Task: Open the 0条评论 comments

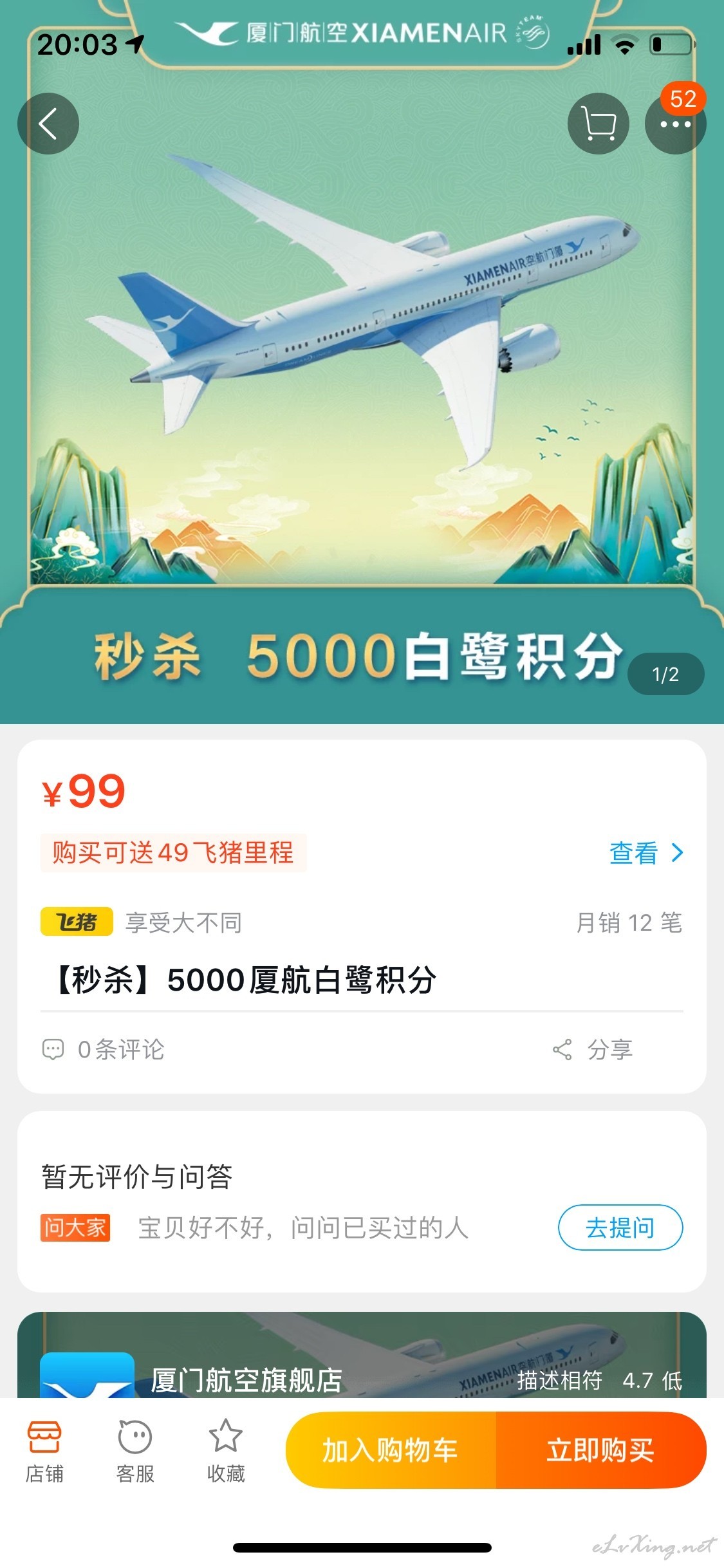Action: [x=103, y=1050]
